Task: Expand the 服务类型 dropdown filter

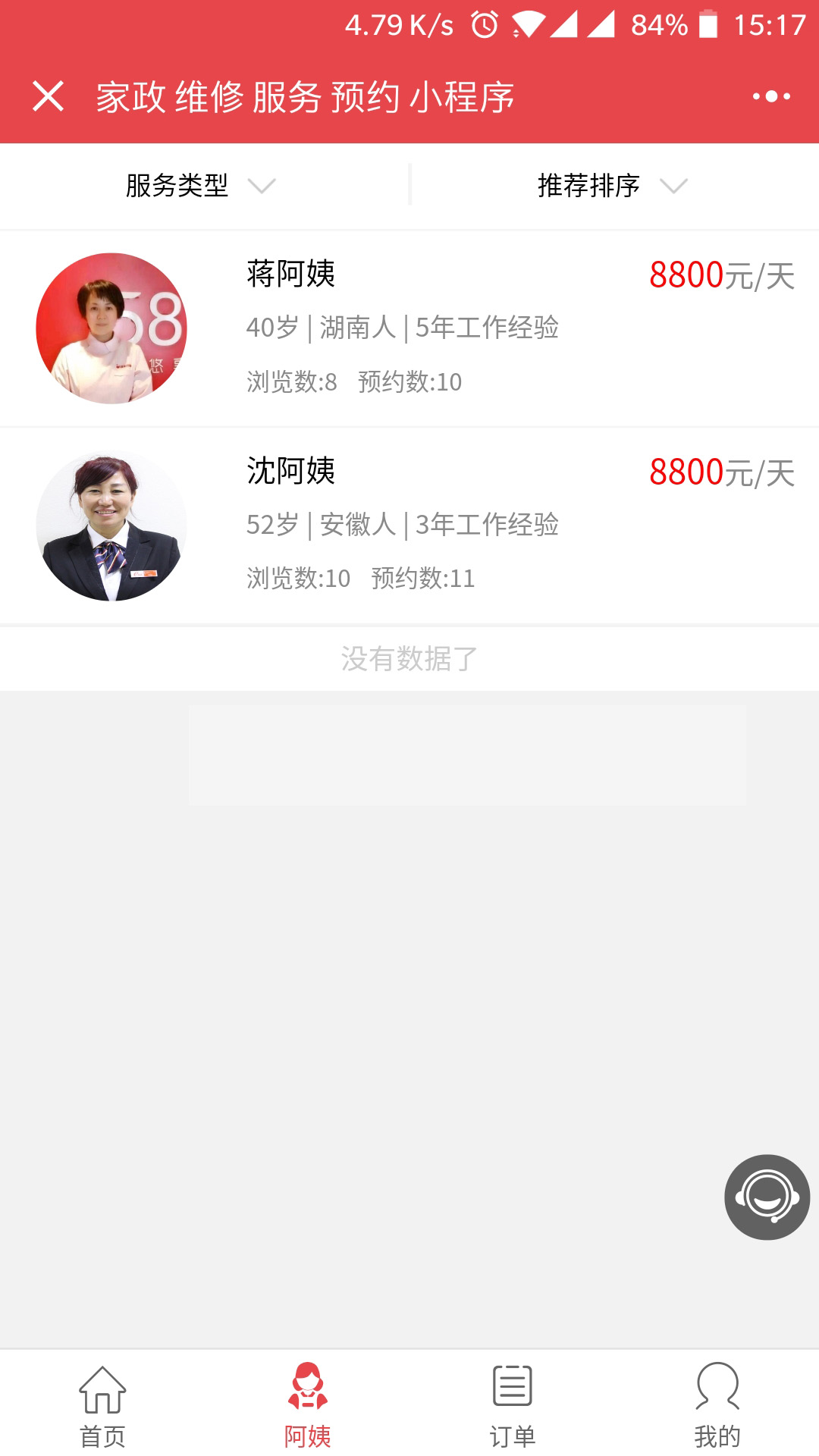Action: tap(201, 186)
